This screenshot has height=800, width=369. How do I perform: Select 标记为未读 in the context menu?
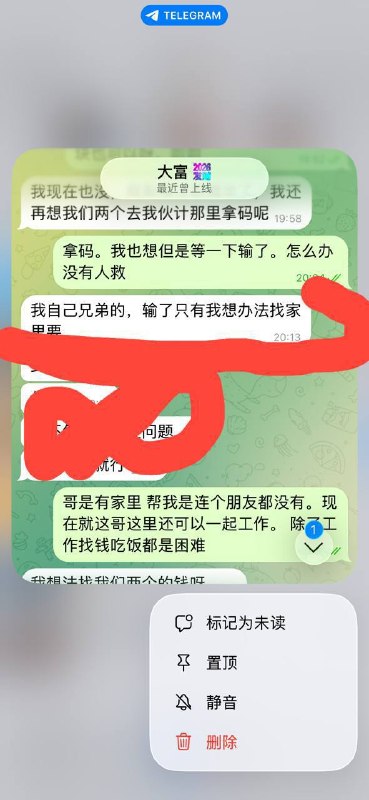click(x=254, y=623)
